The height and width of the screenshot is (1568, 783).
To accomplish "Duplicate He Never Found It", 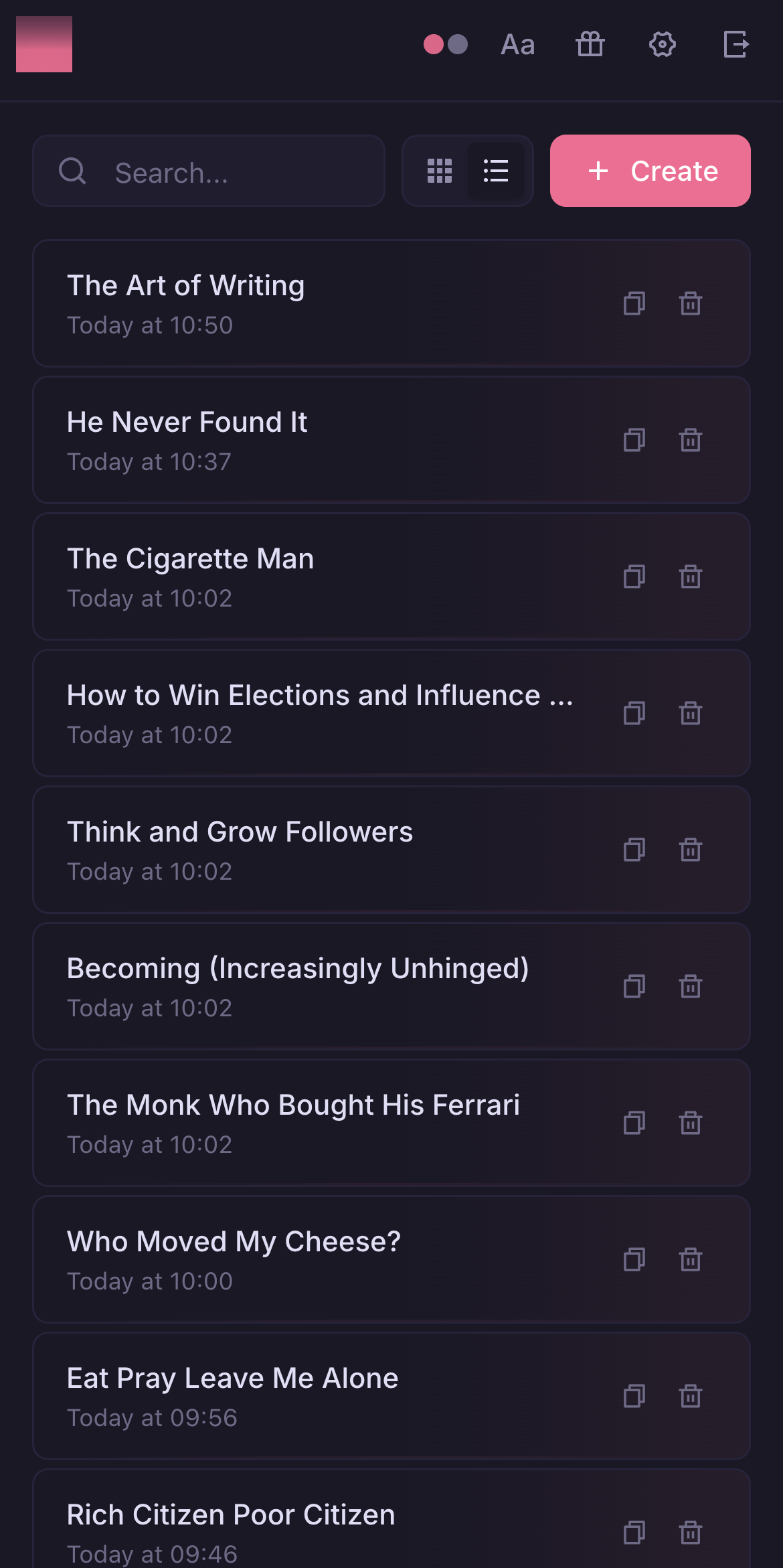I will tap(634, 440).
